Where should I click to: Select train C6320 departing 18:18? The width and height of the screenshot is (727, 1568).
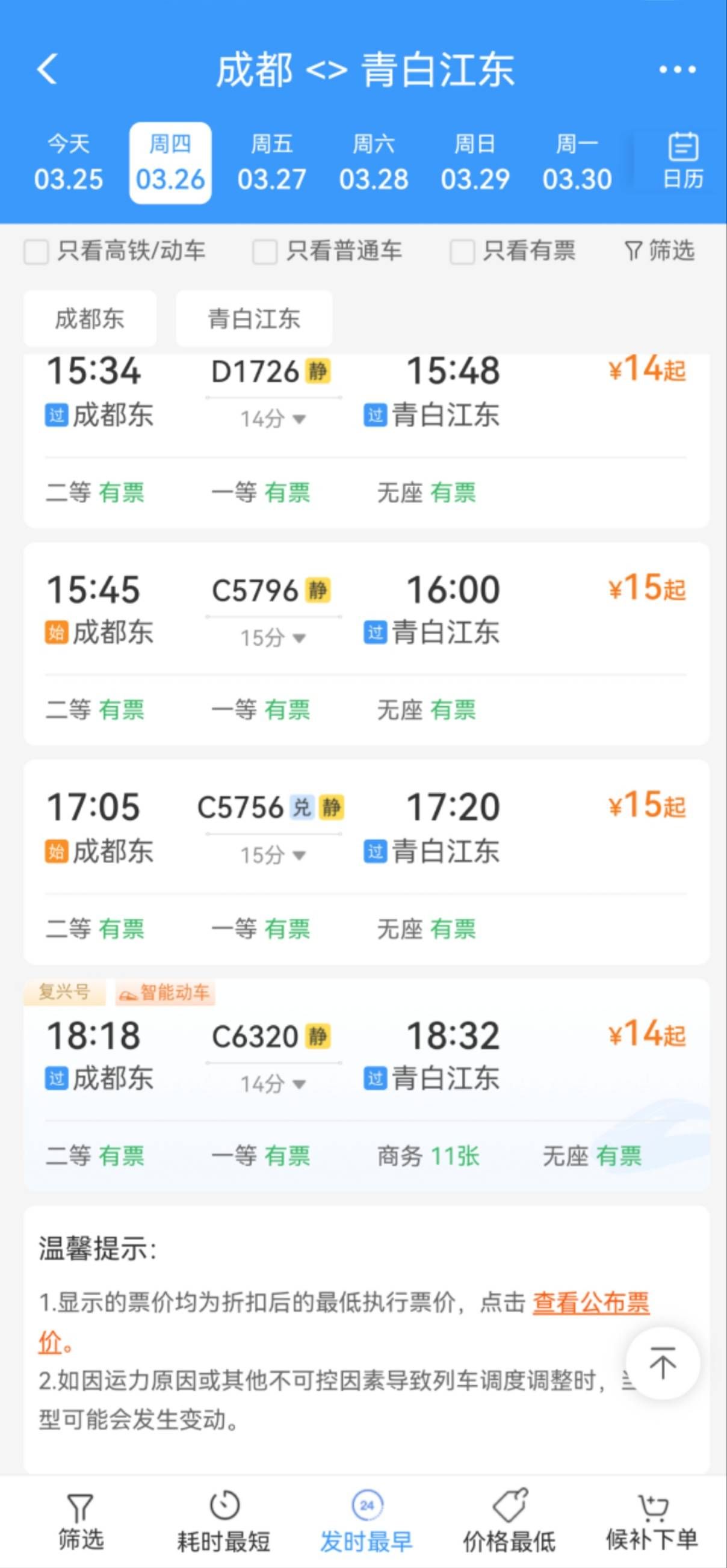365,1056
